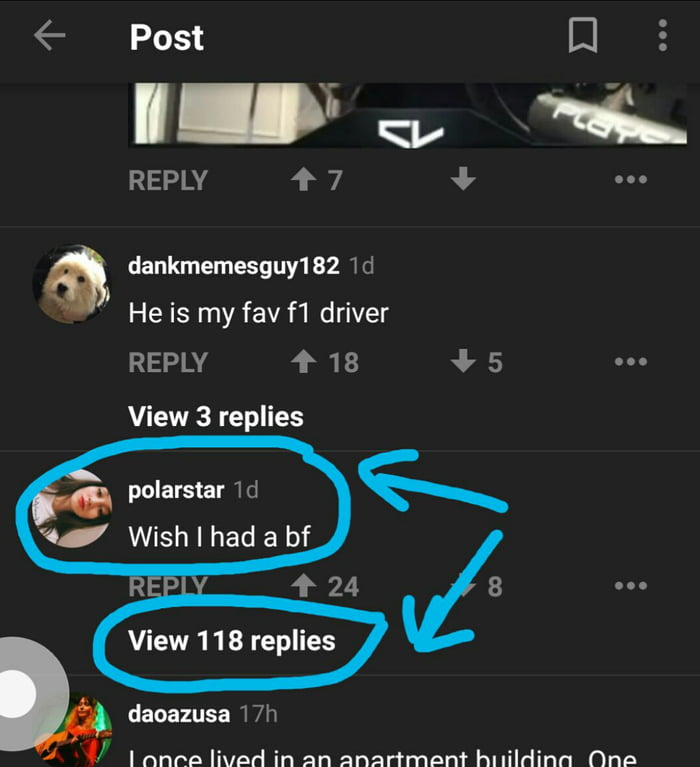
Task: Open more options for dankmemesguy182's comment
Action: tap(631, 362)
